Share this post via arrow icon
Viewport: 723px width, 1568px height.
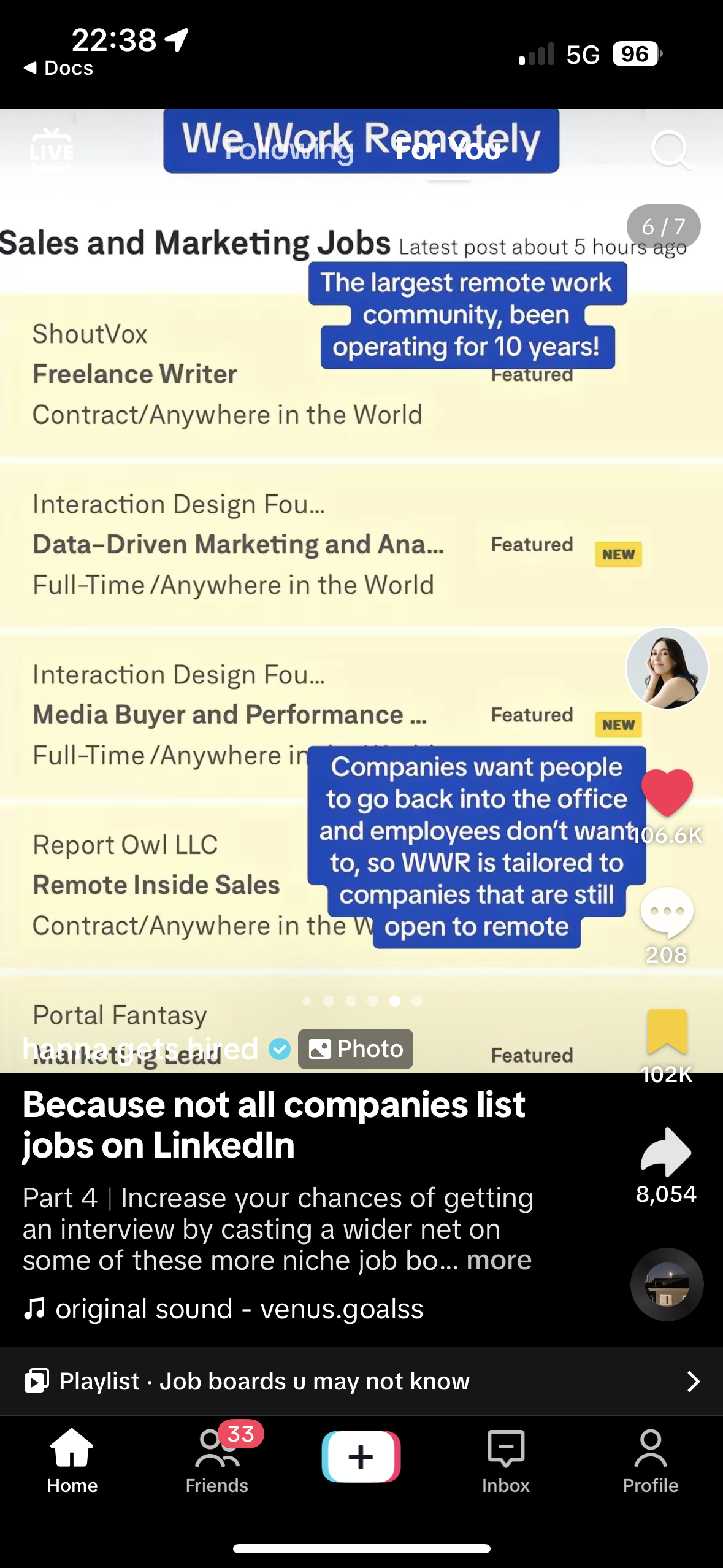tap(666, 1151)
